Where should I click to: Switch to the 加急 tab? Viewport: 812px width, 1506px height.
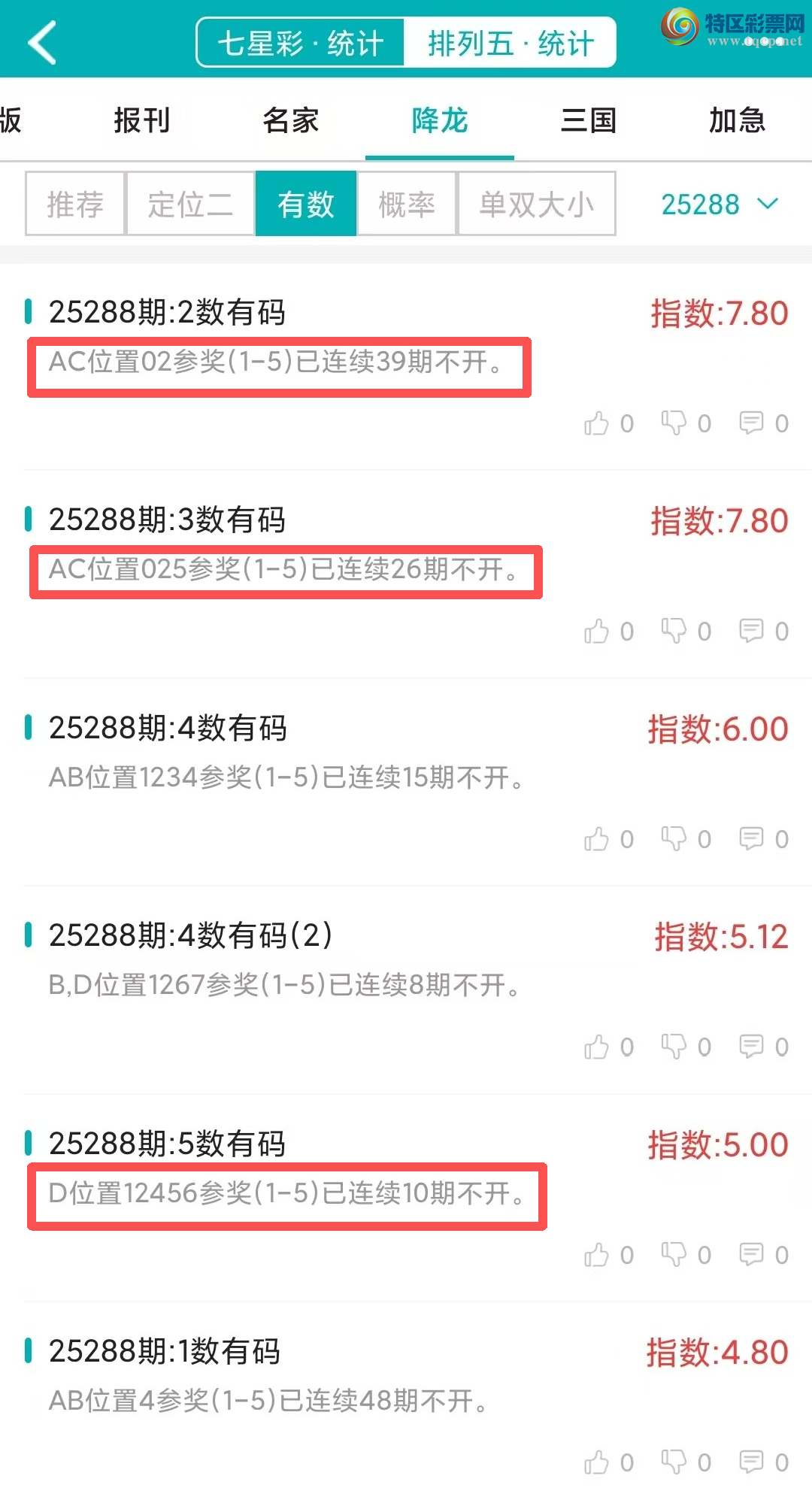coord(737,120)
